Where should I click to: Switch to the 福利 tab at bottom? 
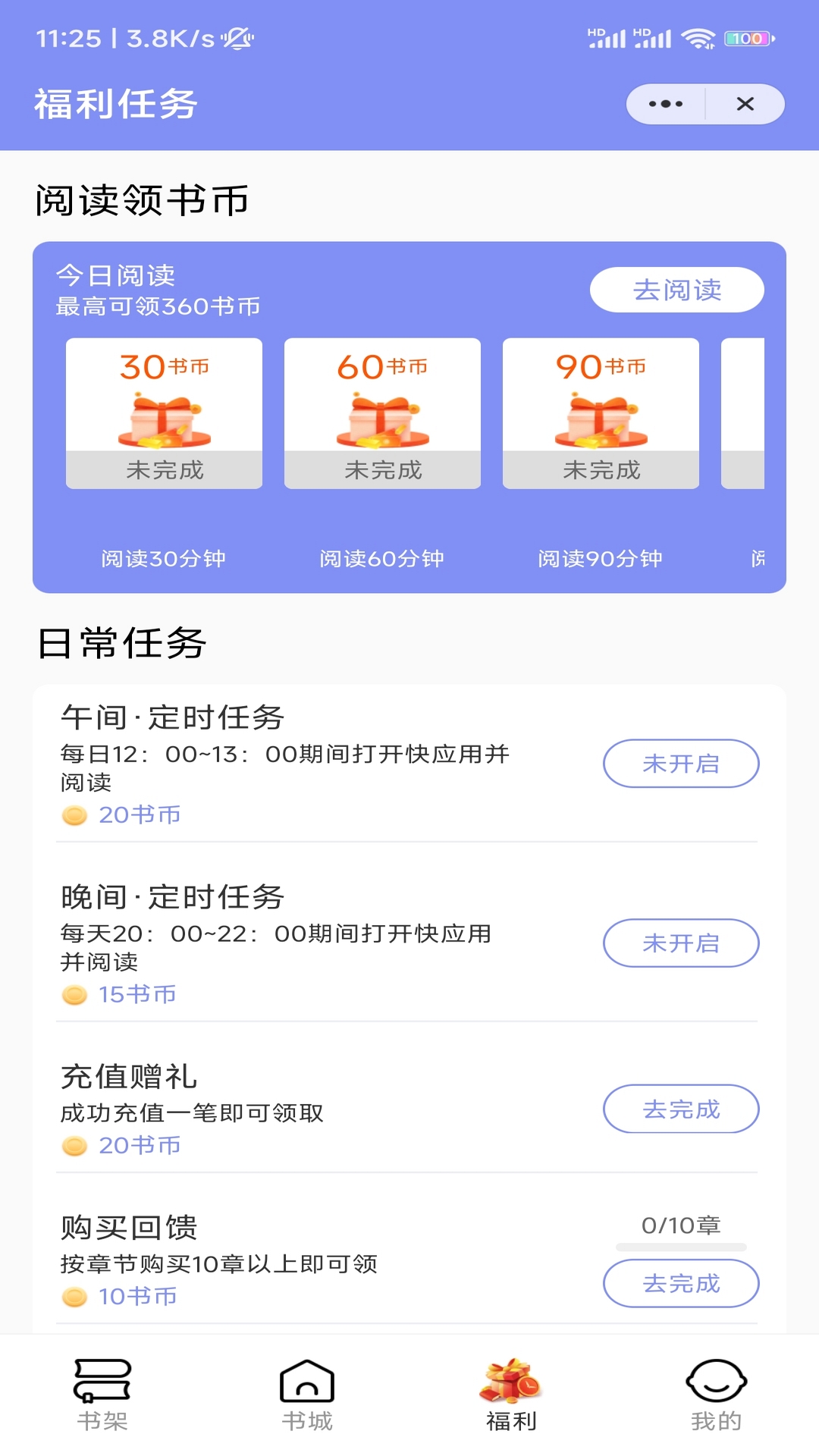(x=511, y=1399)
